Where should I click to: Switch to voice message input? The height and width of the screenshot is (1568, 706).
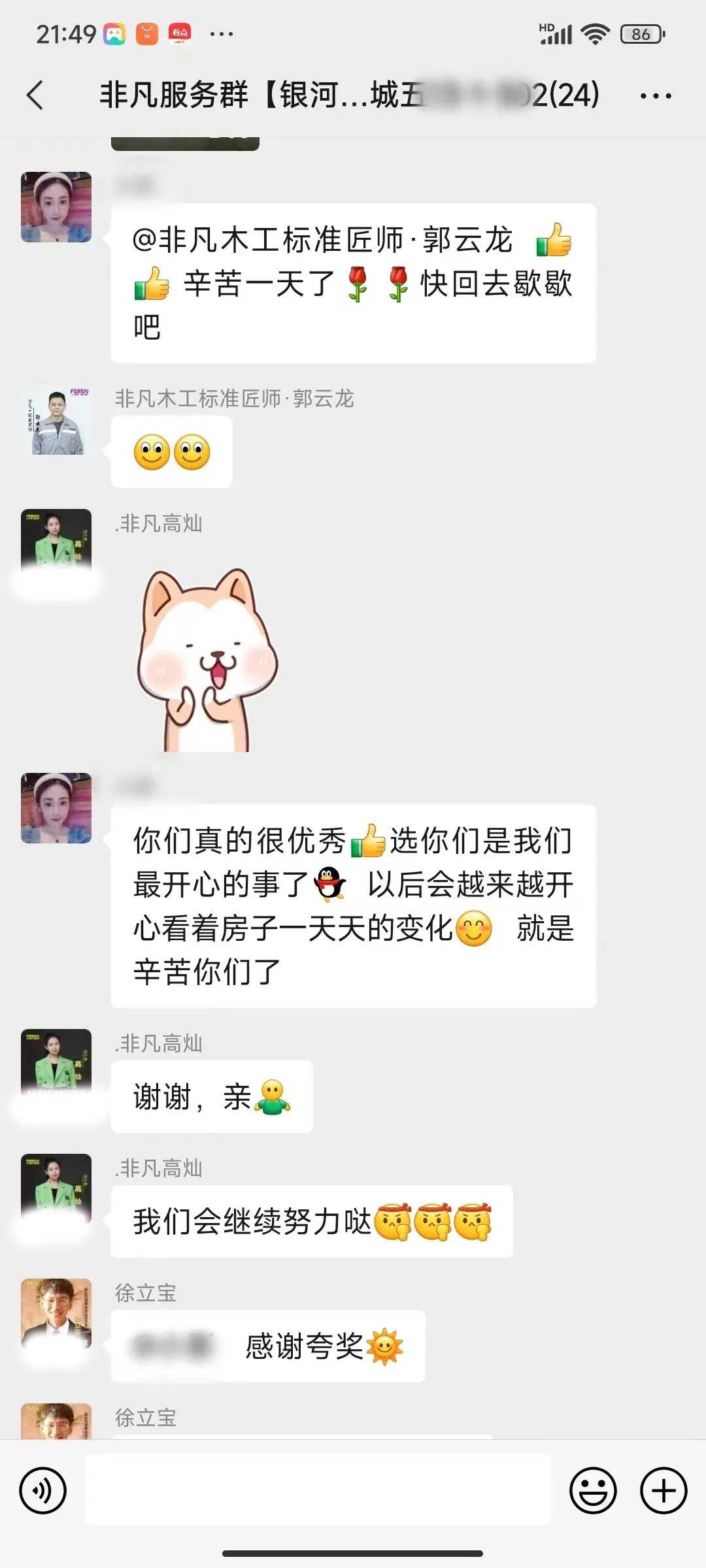[43, 1490]
